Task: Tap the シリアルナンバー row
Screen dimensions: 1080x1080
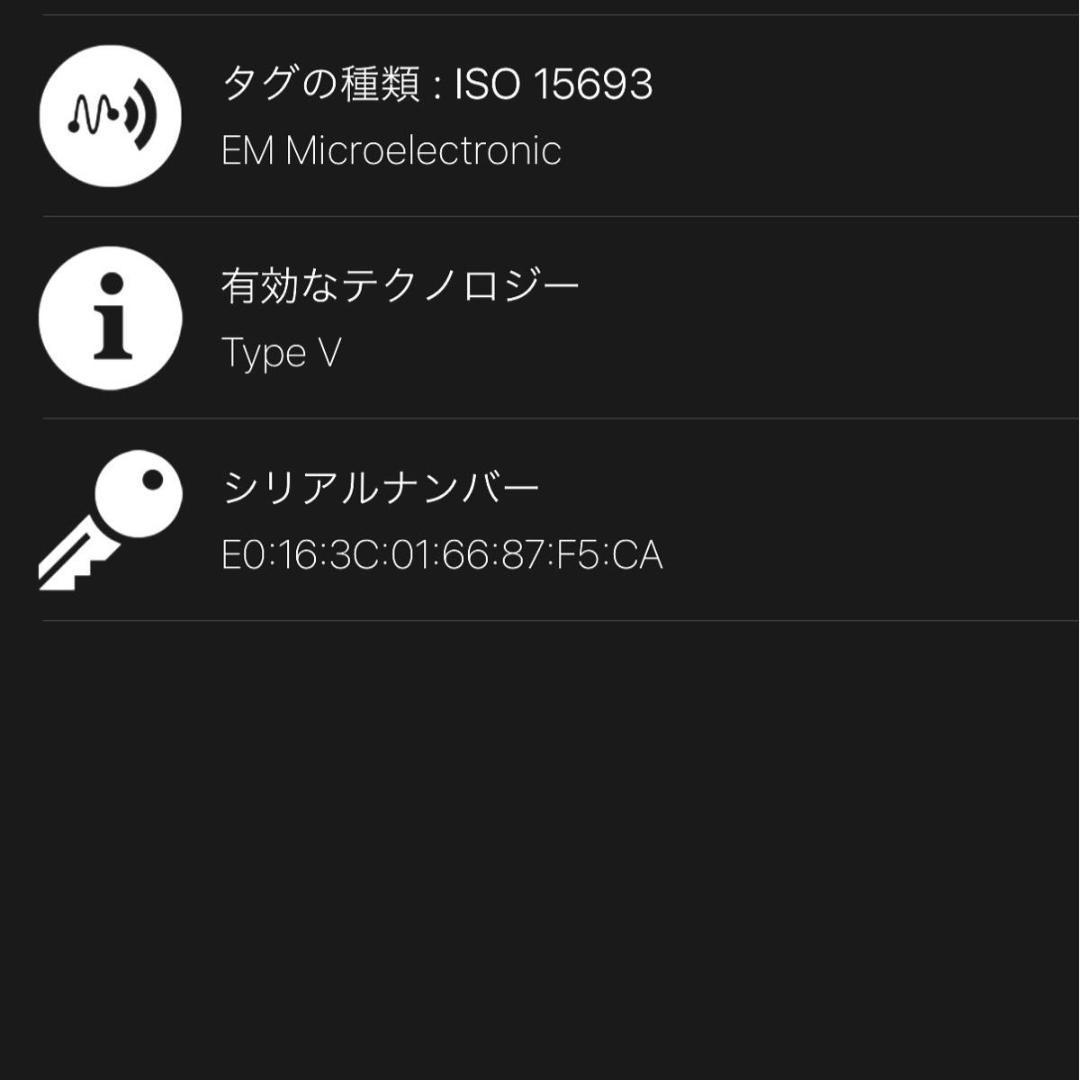Action: coord(540,520)
